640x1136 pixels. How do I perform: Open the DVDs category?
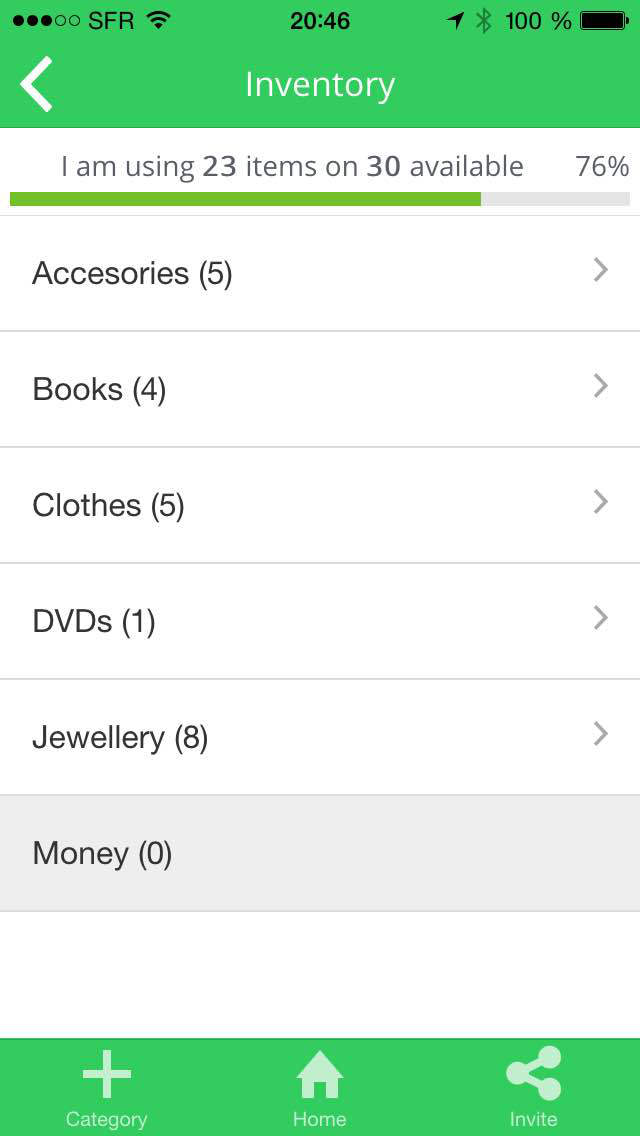320,621
